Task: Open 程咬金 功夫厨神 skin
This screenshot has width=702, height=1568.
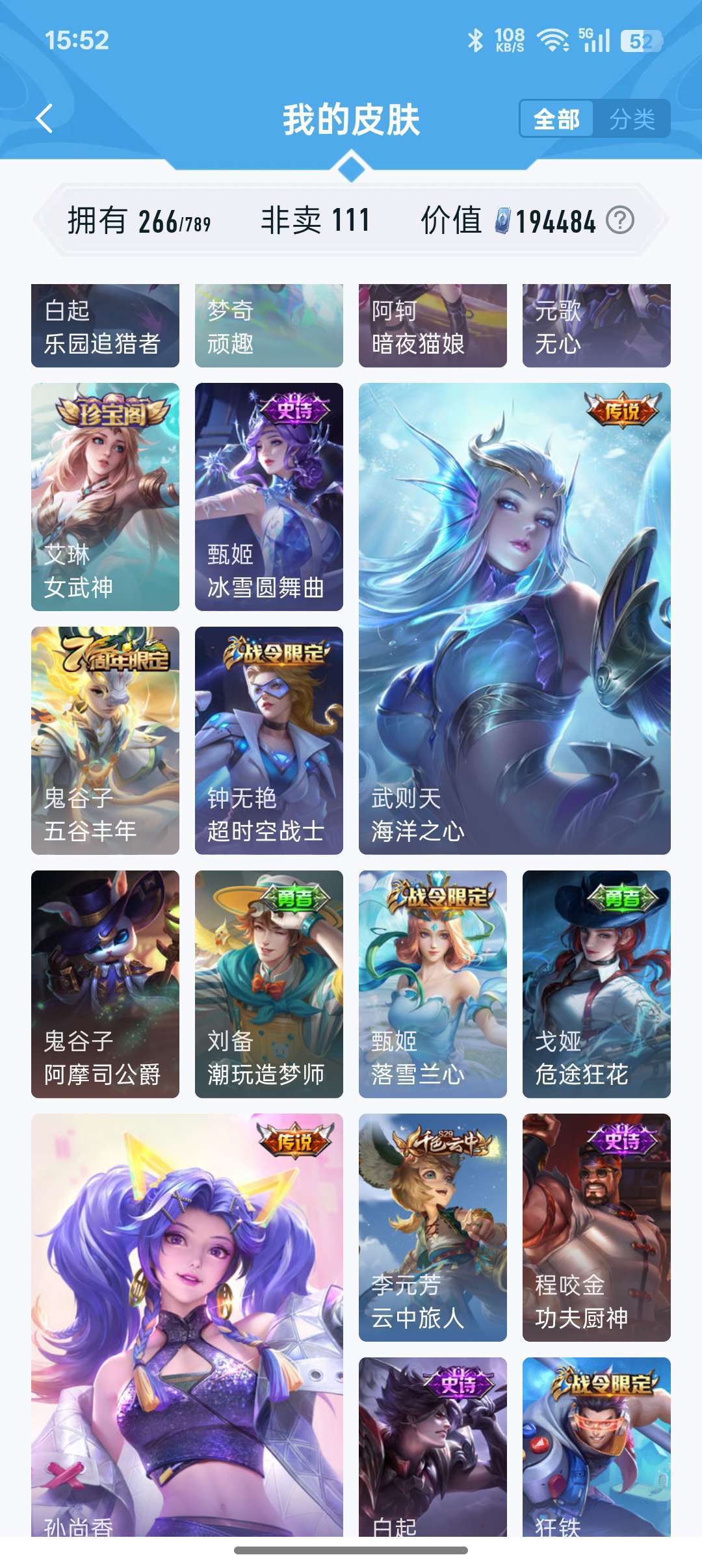Action: coord(597,1227)
